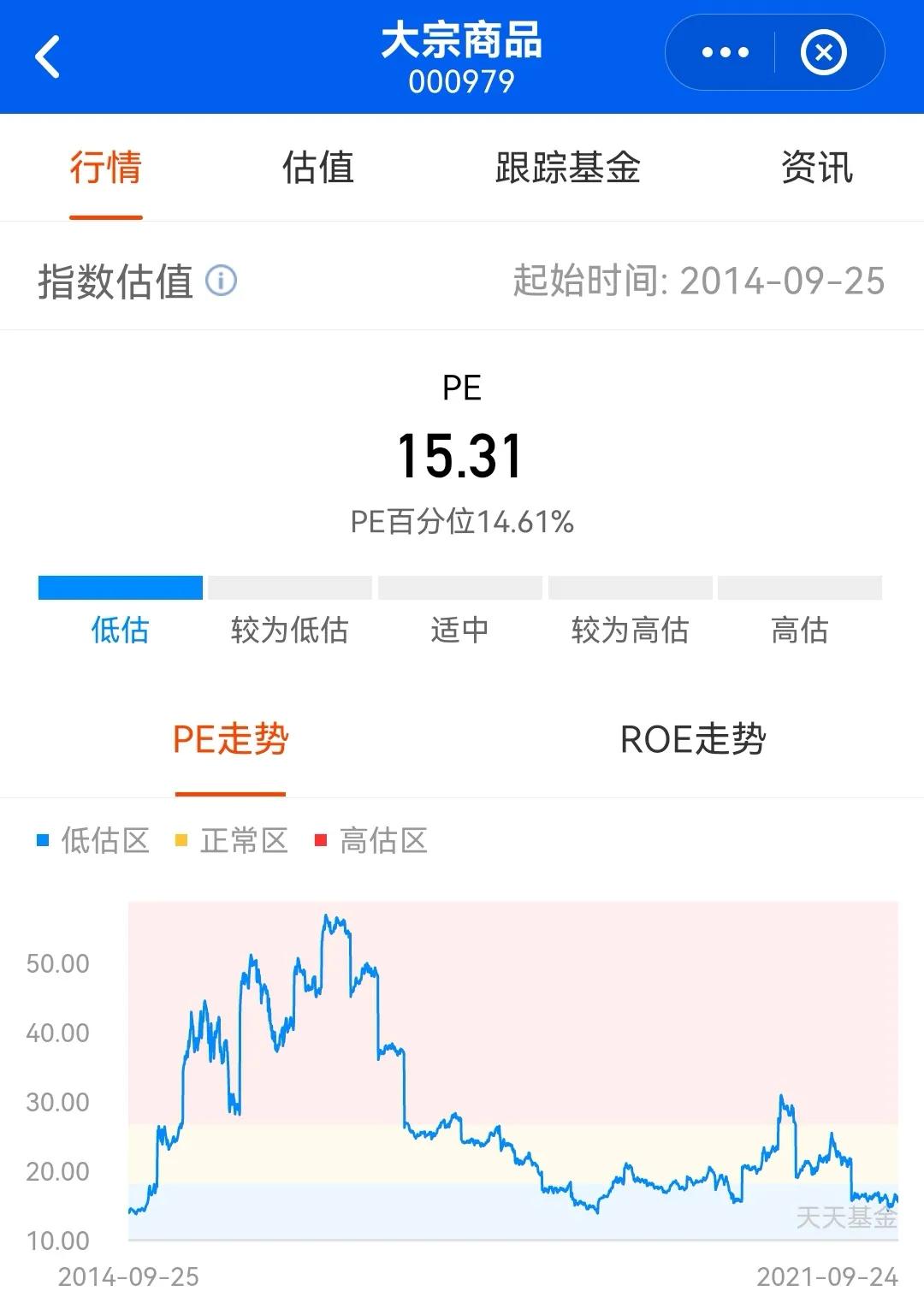Click the PE value 15.31
Viewport: 924px width, 1309px height.
462,456
